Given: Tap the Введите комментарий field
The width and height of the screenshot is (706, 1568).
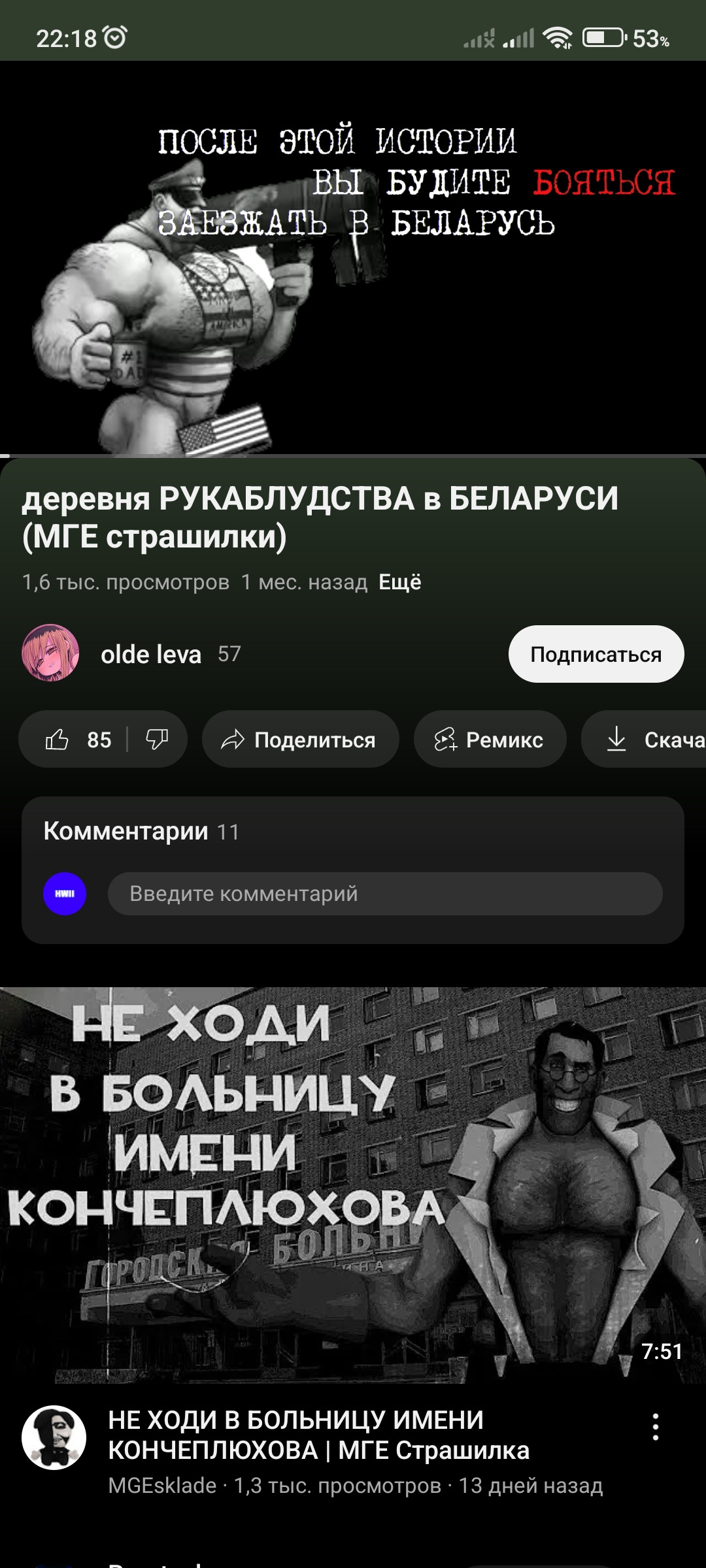Looking at the screenshot, I should 384,894.
